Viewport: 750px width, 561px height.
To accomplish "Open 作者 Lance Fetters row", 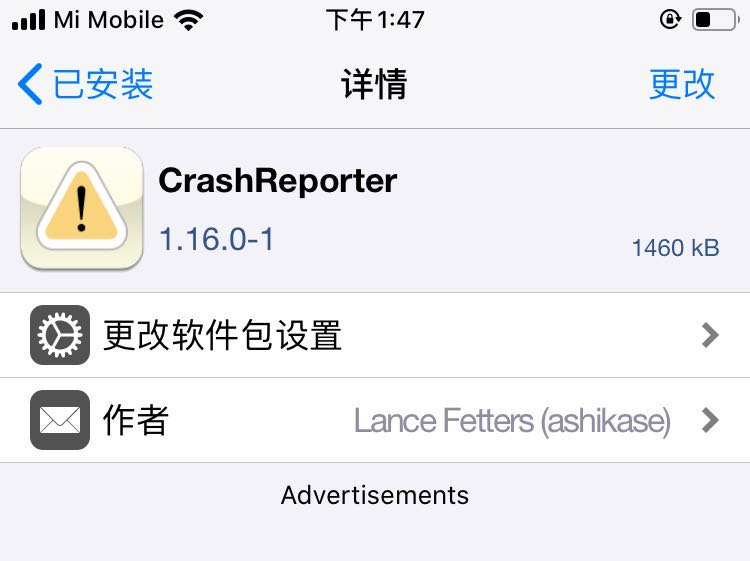I will pyautogui.click(x=374, y=420).
